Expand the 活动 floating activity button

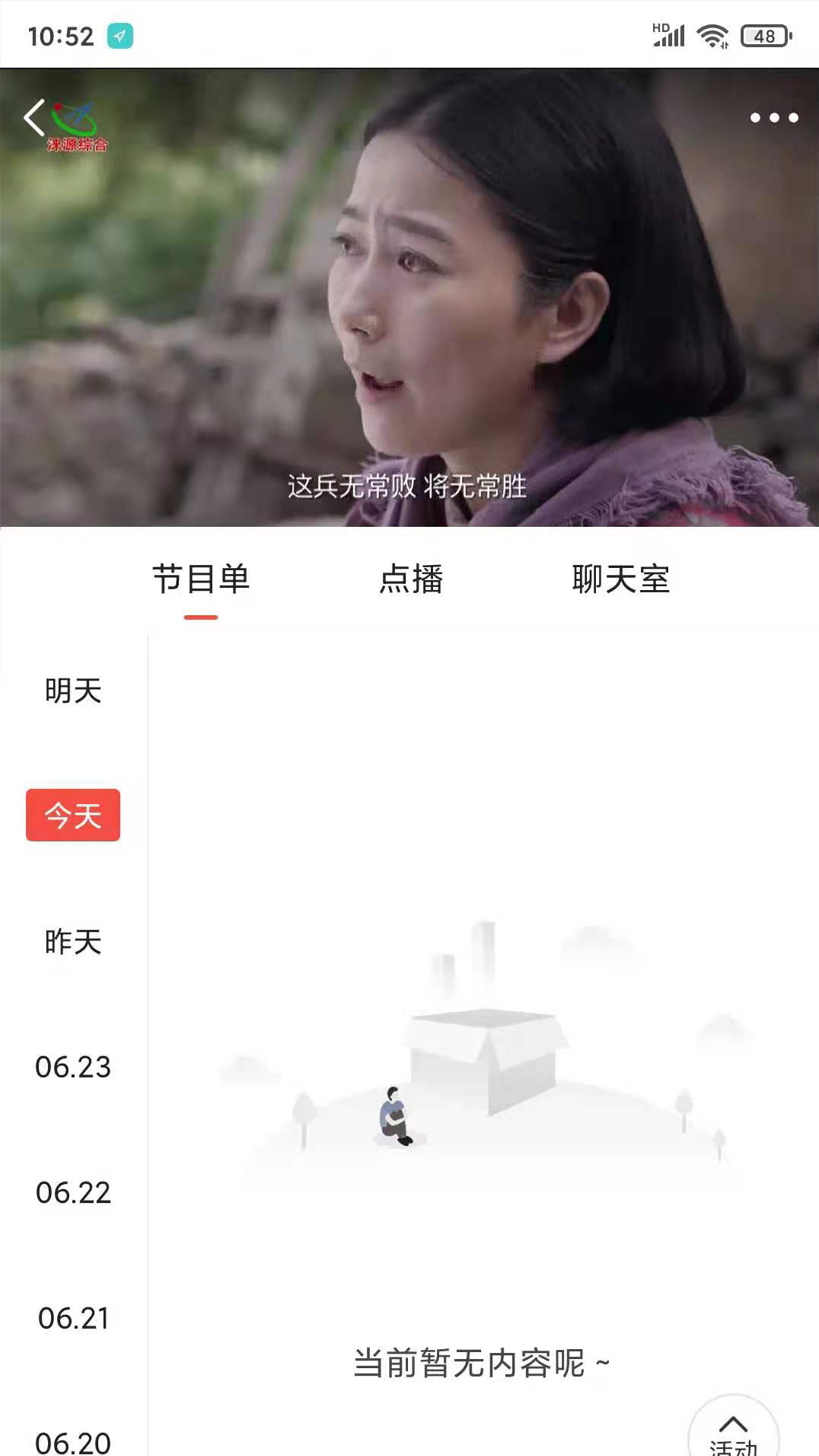point(734,1433)
